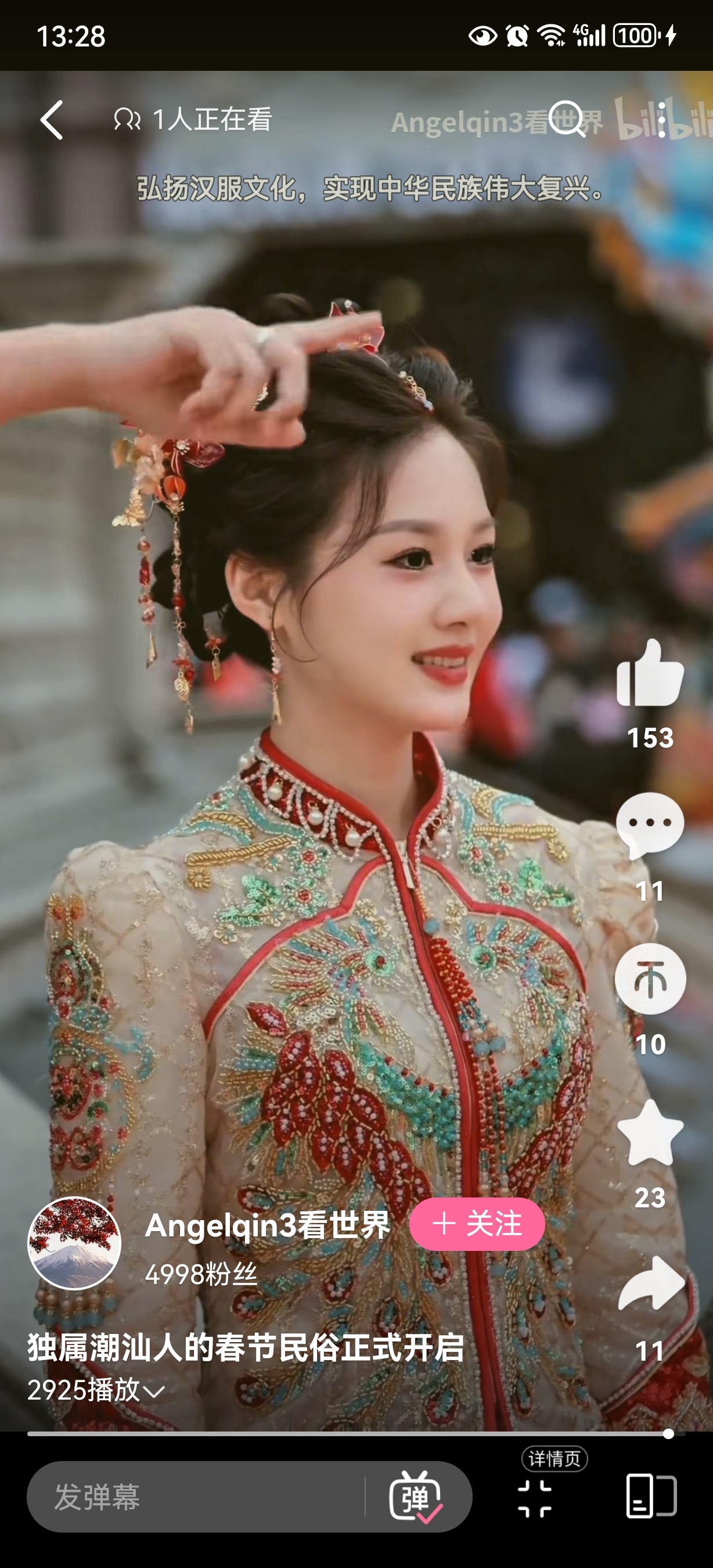Open the search icon
This screenshot has width=713, height=1568.
click(566, 118)
